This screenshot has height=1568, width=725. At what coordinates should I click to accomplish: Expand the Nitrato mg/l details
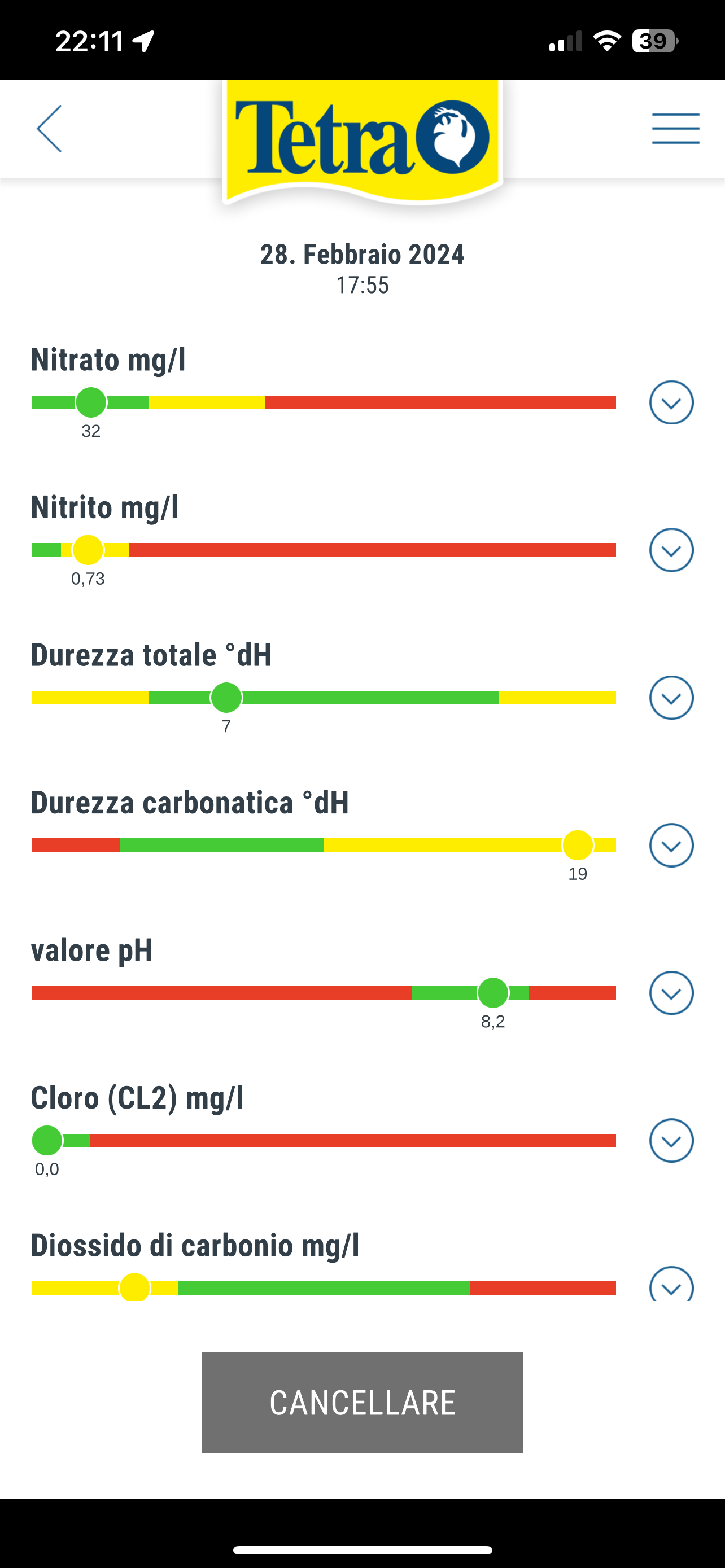coord(671,402)
